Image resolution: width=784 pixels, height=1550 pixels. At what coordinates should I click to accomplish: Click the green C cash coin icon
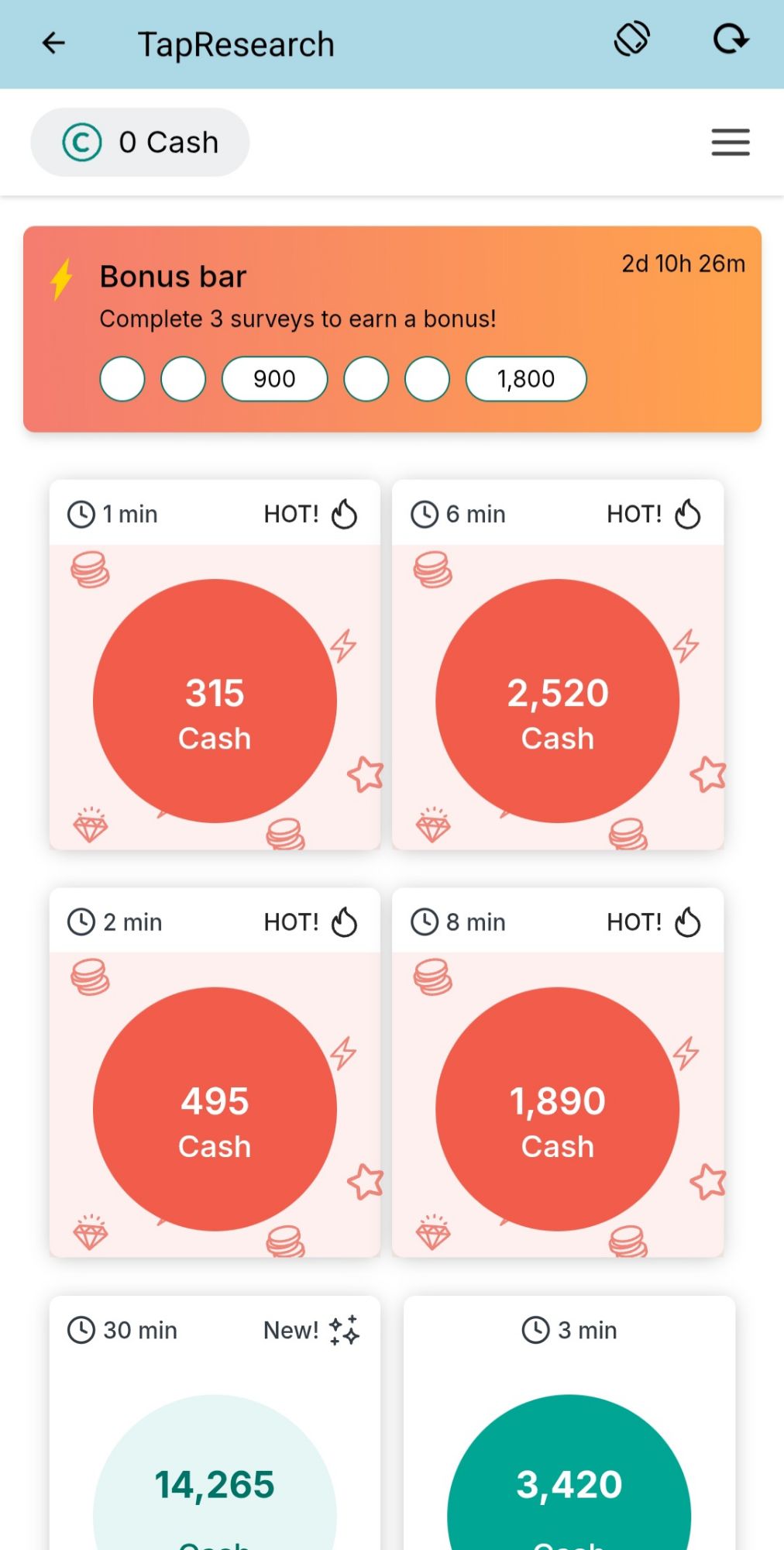tap(81, 142)
